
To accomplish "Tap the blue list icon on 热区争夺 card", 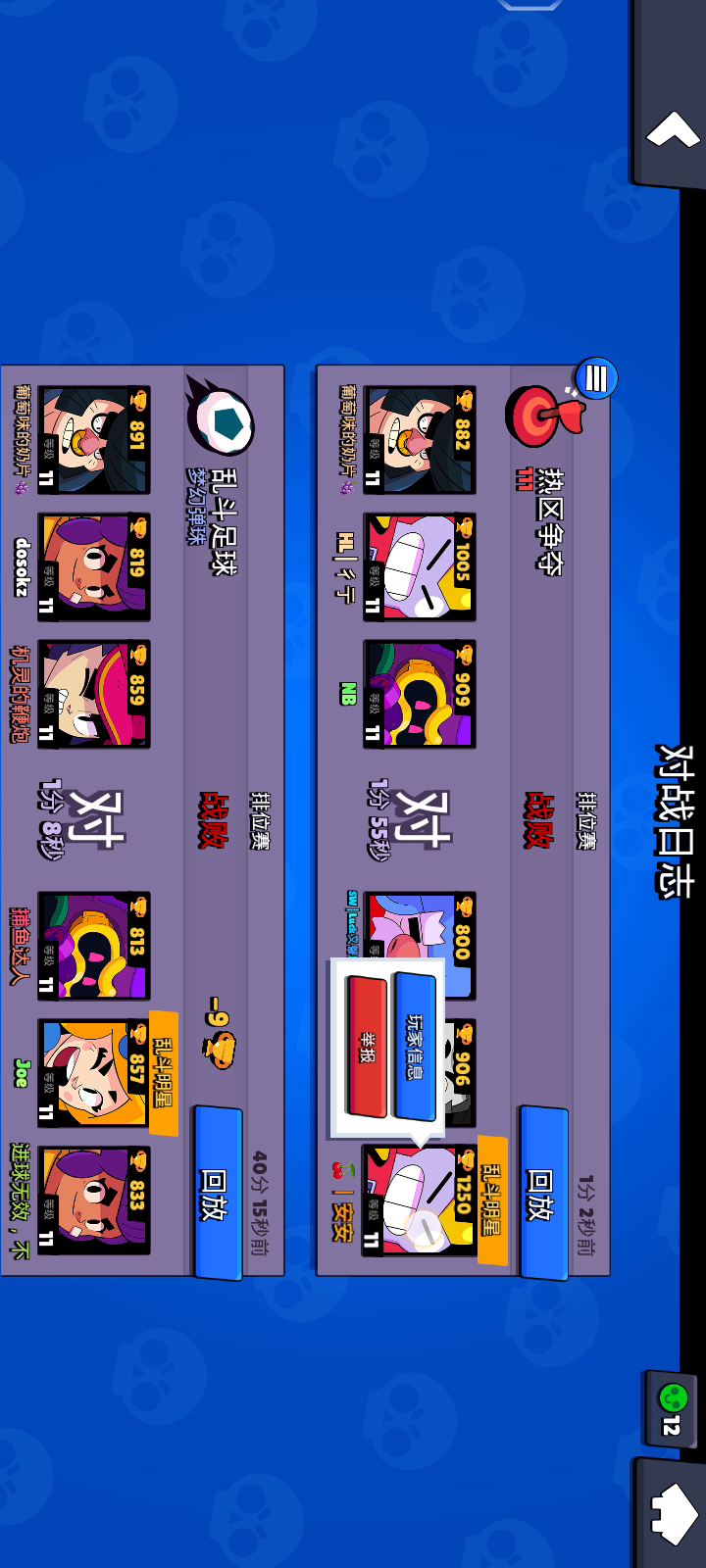I will click(596, 378).
